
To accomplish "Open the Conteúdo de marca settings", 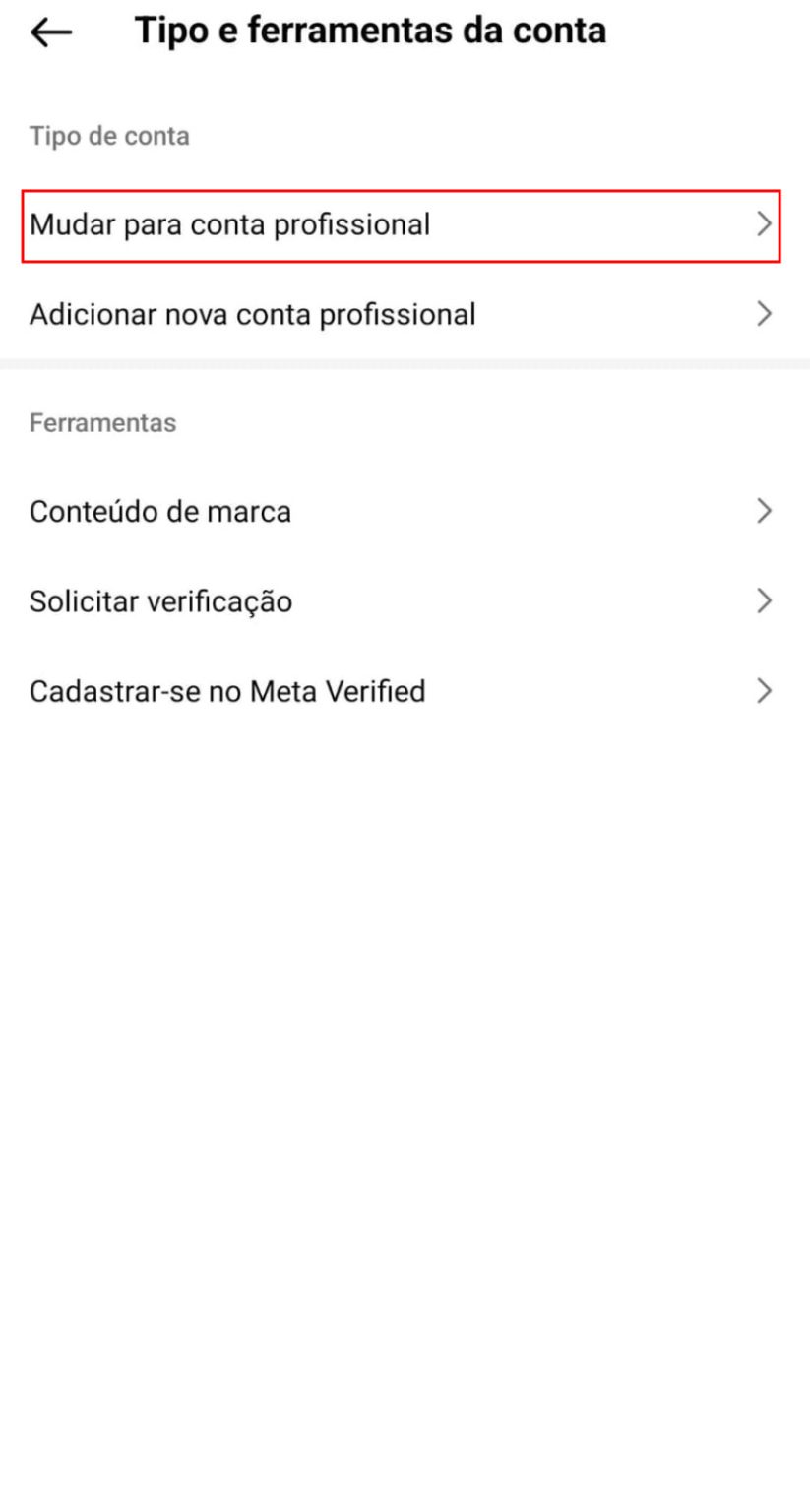I will point(161,511).
